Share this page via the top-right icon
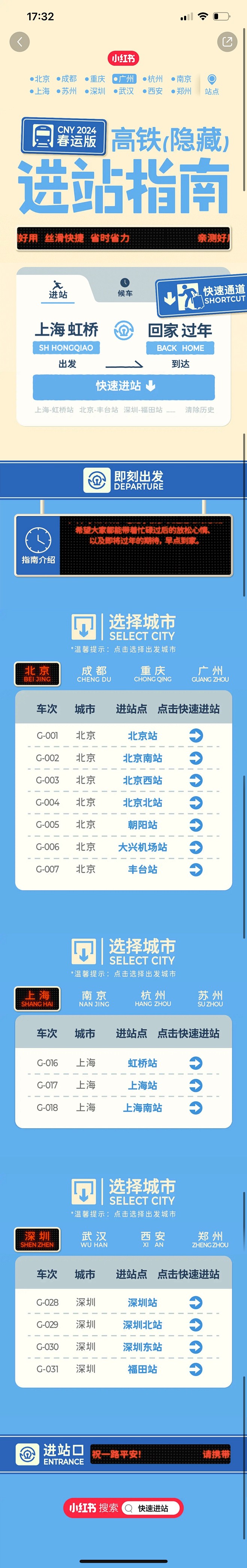Image resolution: width=247 pixels, height=1568 pixels. [x=227, y=41]
